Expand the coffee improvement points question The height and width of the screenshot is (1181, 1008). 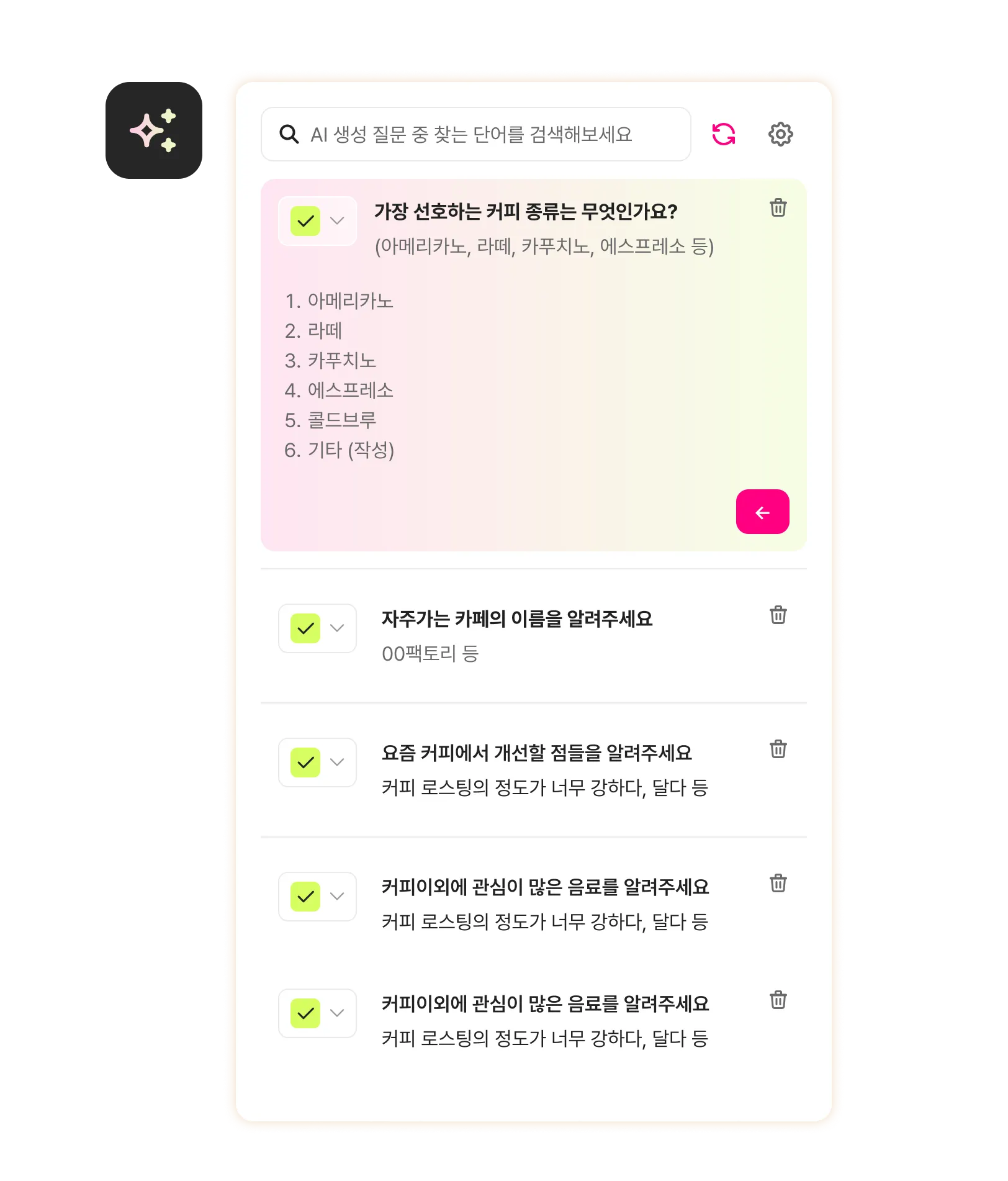pyautogui.click(x=337, y=762)
